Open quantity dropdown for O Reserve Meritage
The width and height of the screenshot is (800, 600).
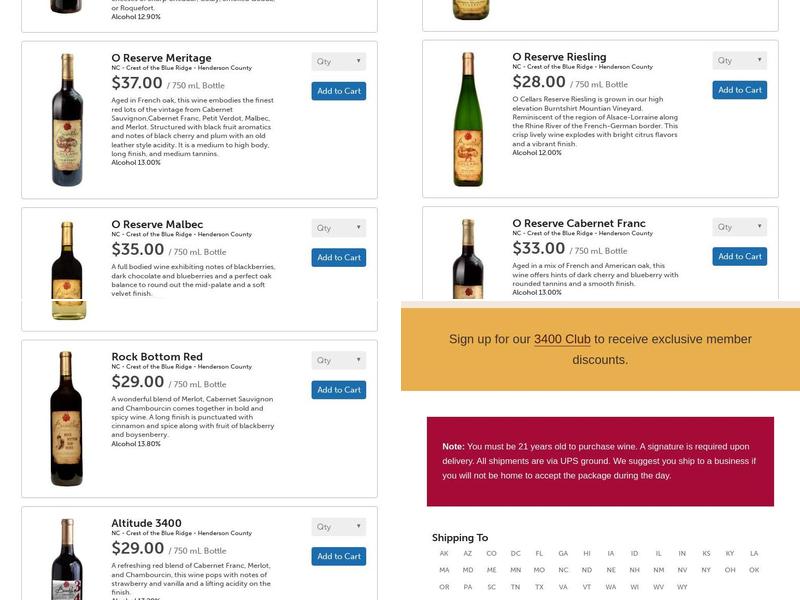(338, 62)
